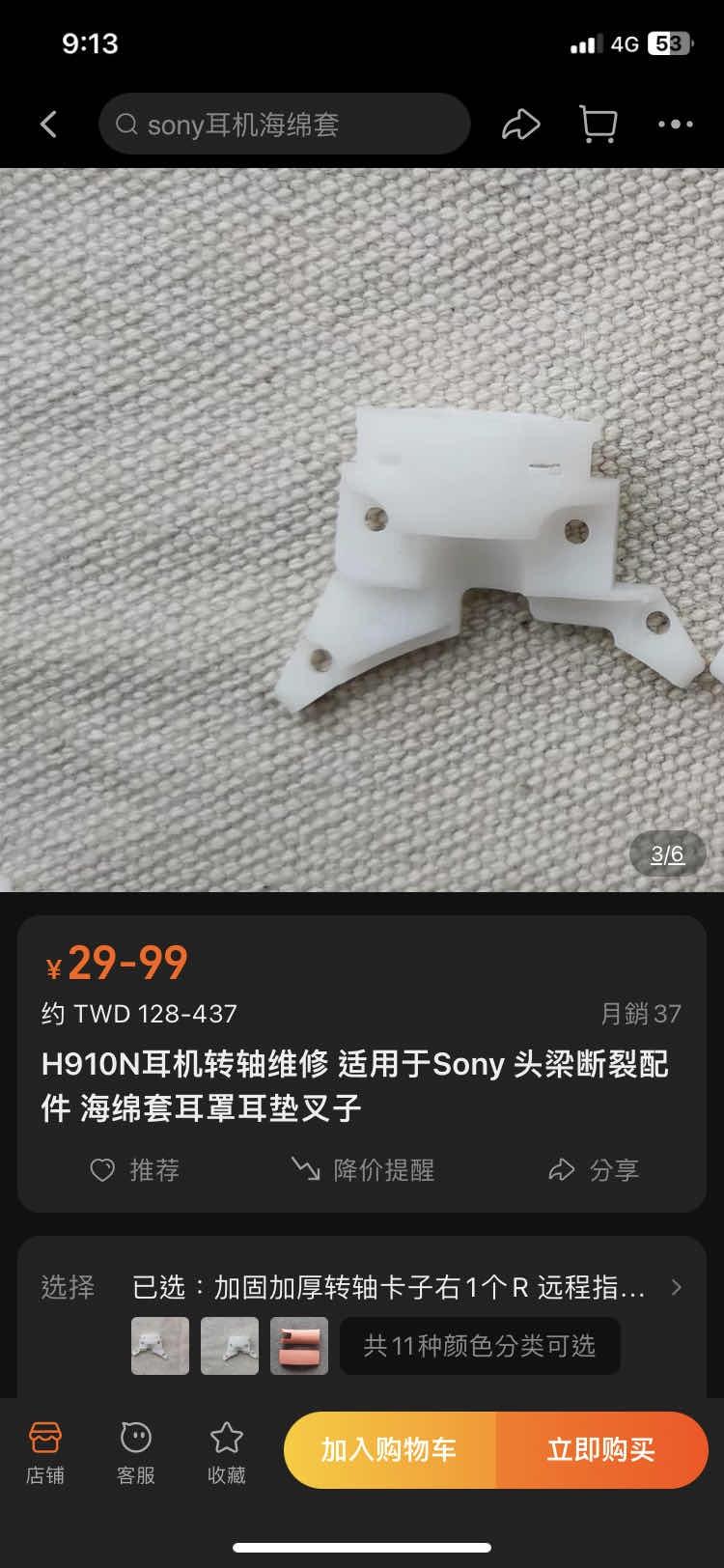The height and width of the screenshot is (1568, 724).
Task: Select the second white bracket variant thumbnail
Action: (230, 1346)
